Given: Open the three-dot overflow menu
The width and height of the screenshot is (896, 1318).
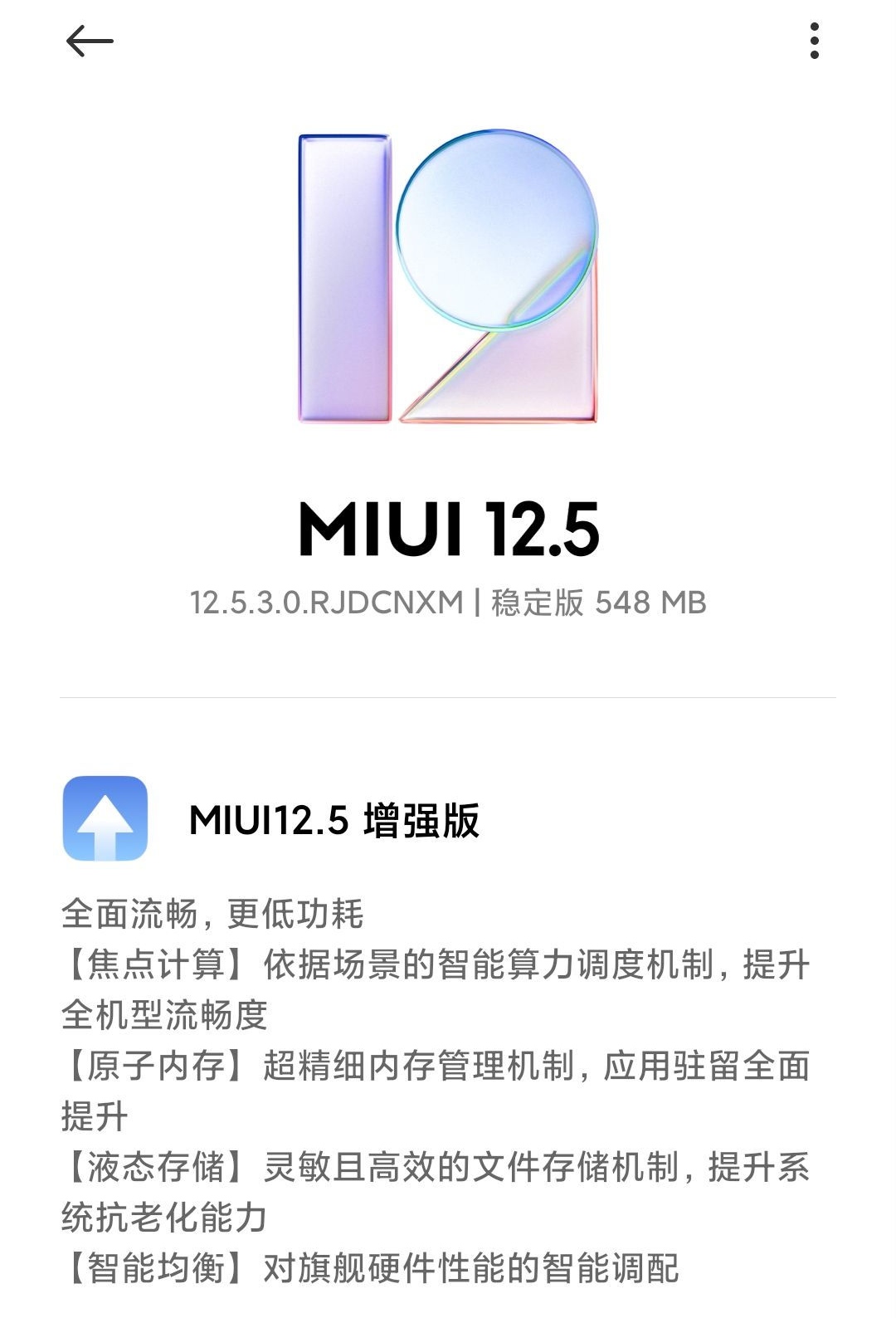Looking at the screenshot, I should [816, 39].
